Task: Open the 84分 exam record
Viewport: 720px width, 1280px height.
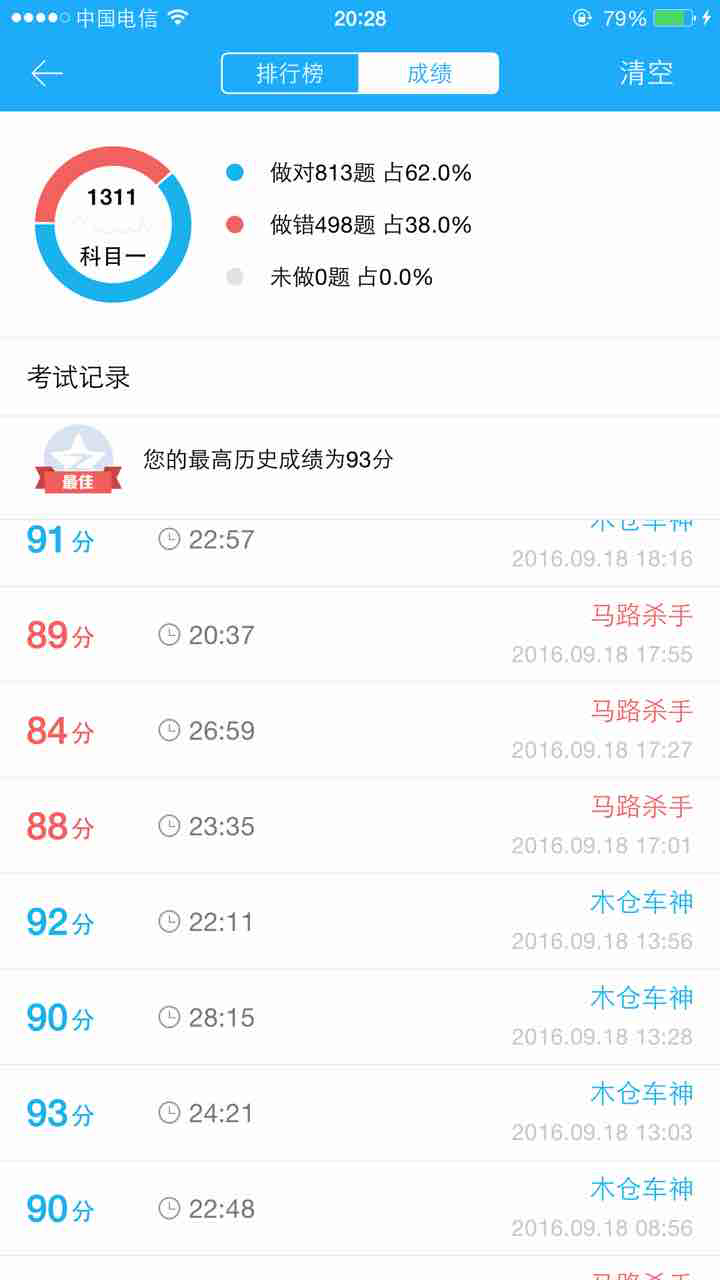Action: (x=360, y=731)
